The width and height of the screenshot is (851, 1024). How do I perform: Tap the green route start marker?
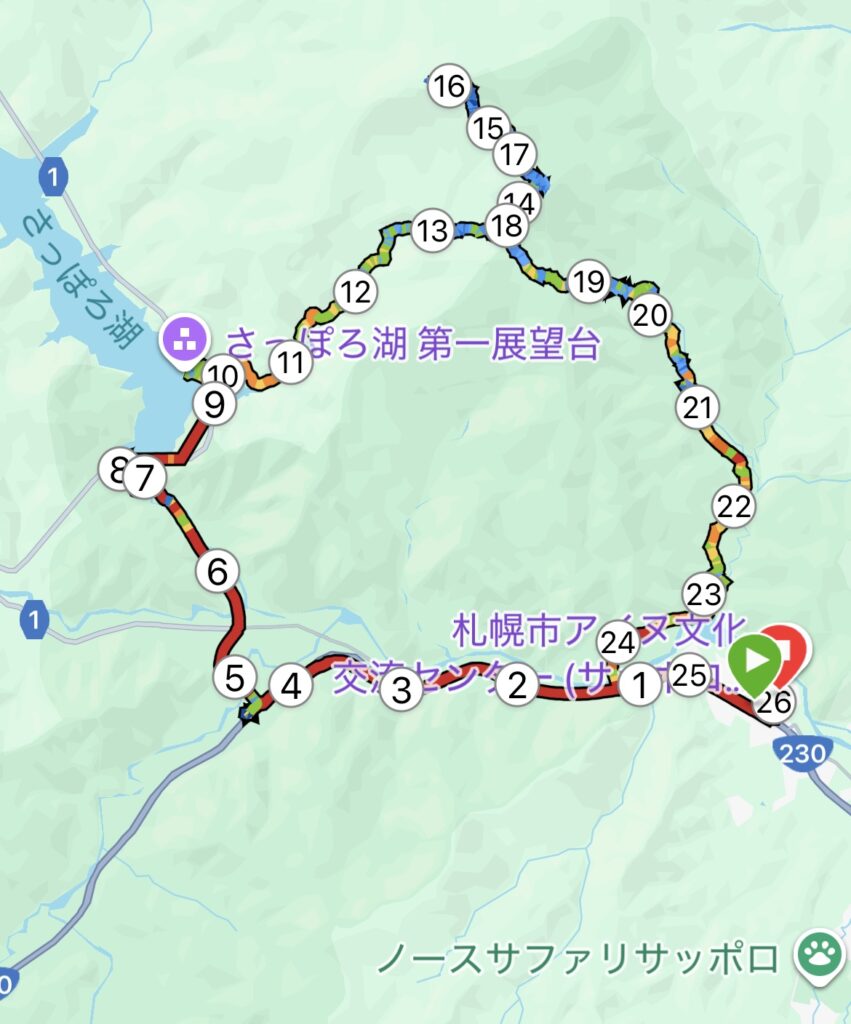[x=754, y=661]
